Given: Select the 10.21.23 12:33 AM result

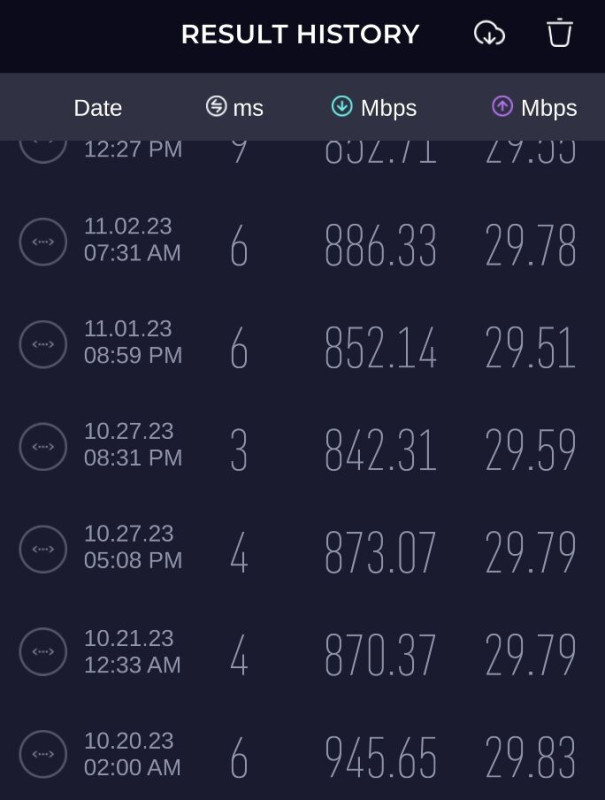Looking at the screenshot, I should pyautogui.click(x=300, y=652).
